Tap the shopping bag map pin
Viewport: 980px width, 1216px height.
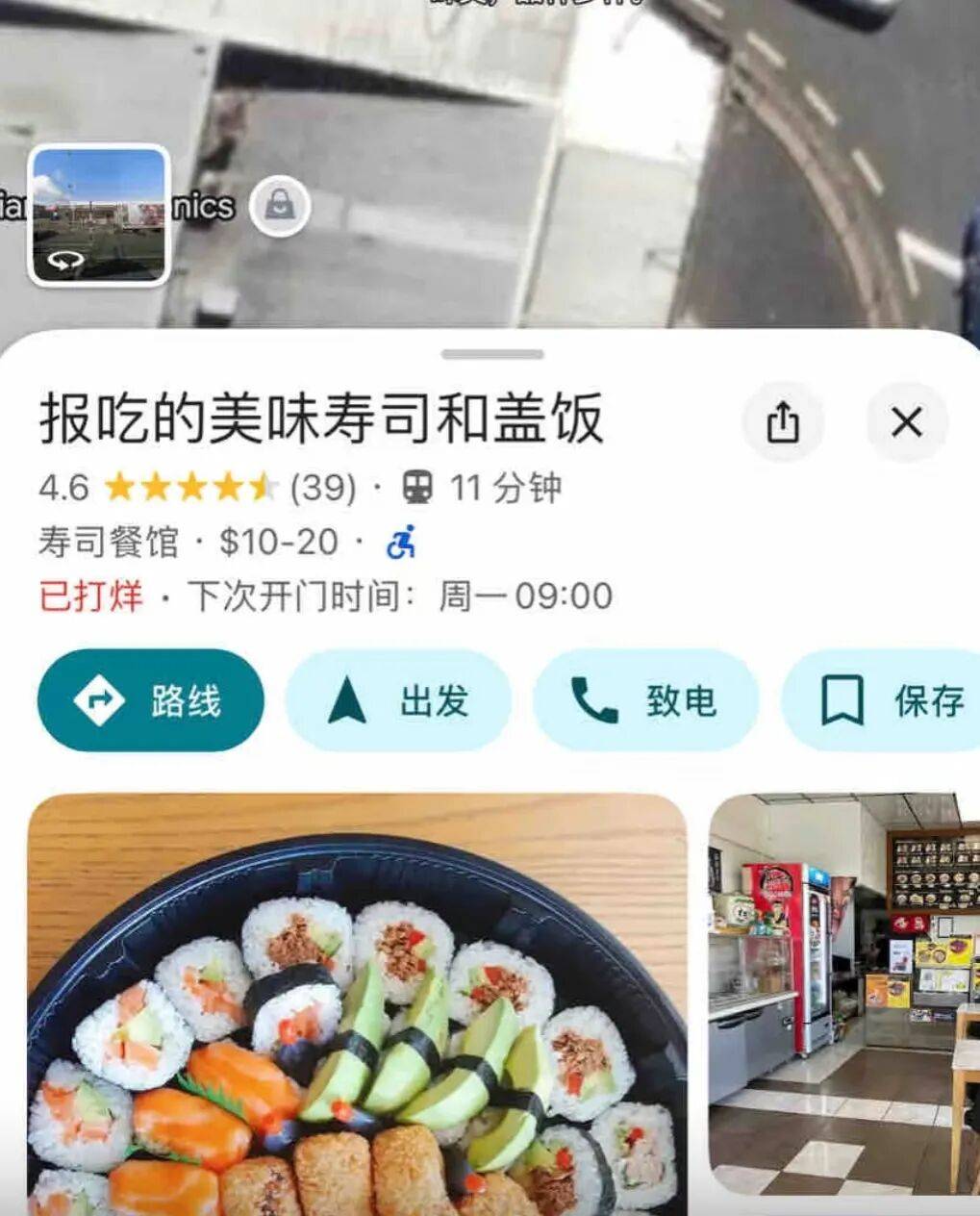(x=280, y=207)
